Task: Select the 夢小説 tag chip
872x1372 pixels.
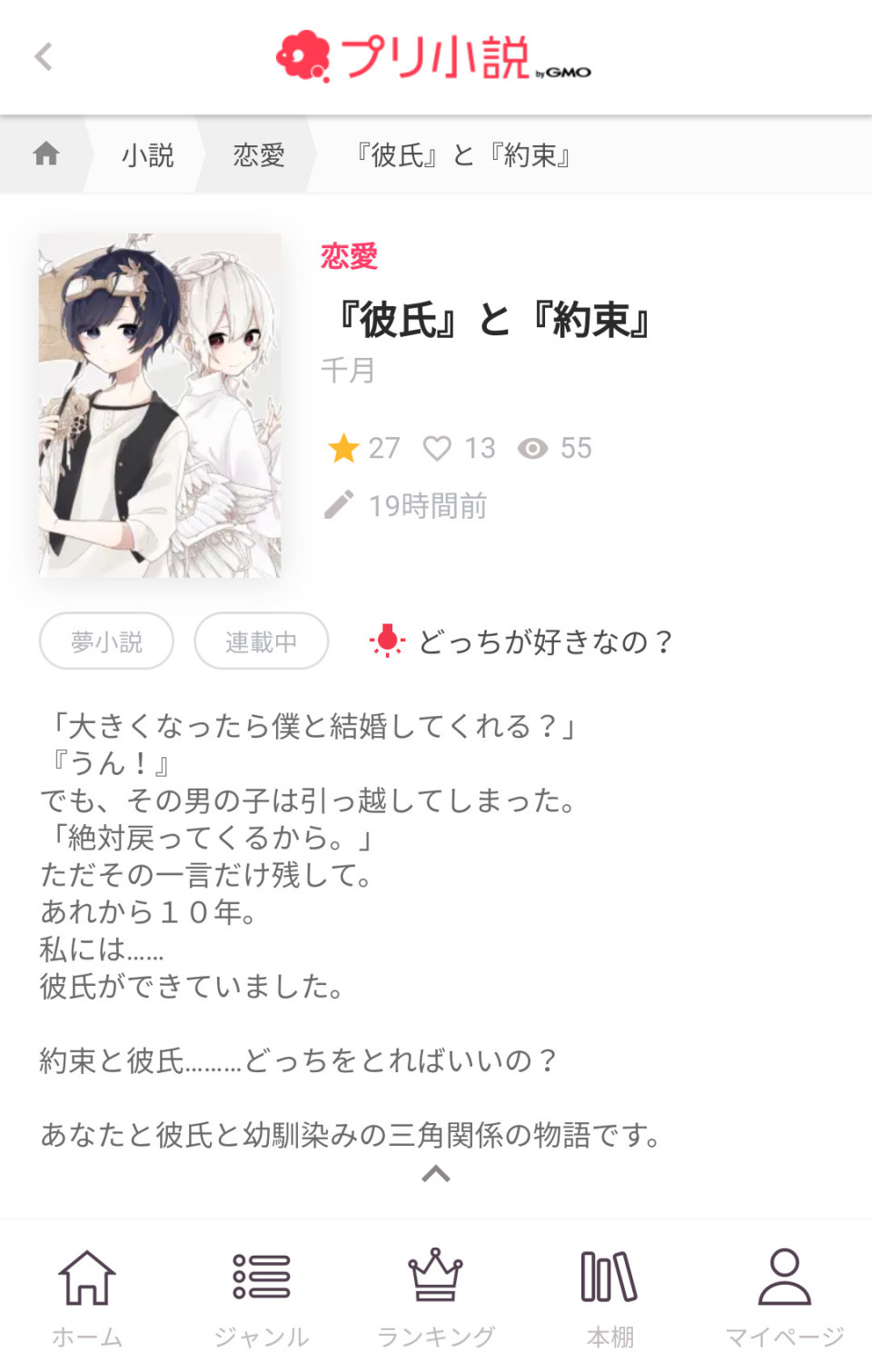Action: pos(106,641)
